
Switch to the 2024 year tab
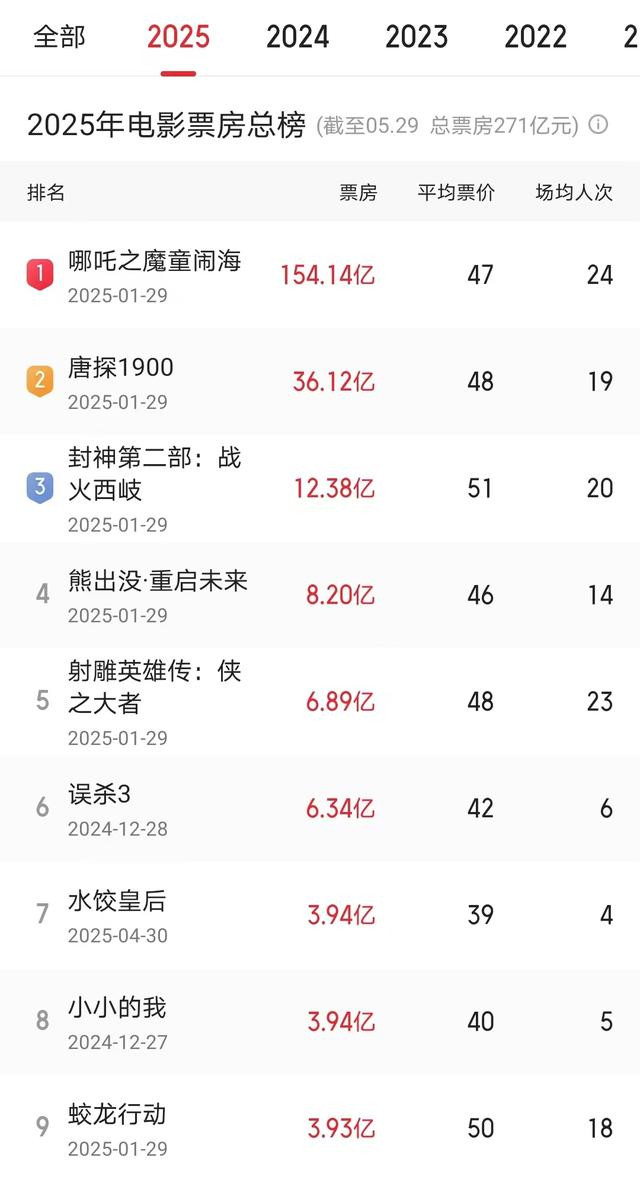pyautogui.click(x=297, y=36)
